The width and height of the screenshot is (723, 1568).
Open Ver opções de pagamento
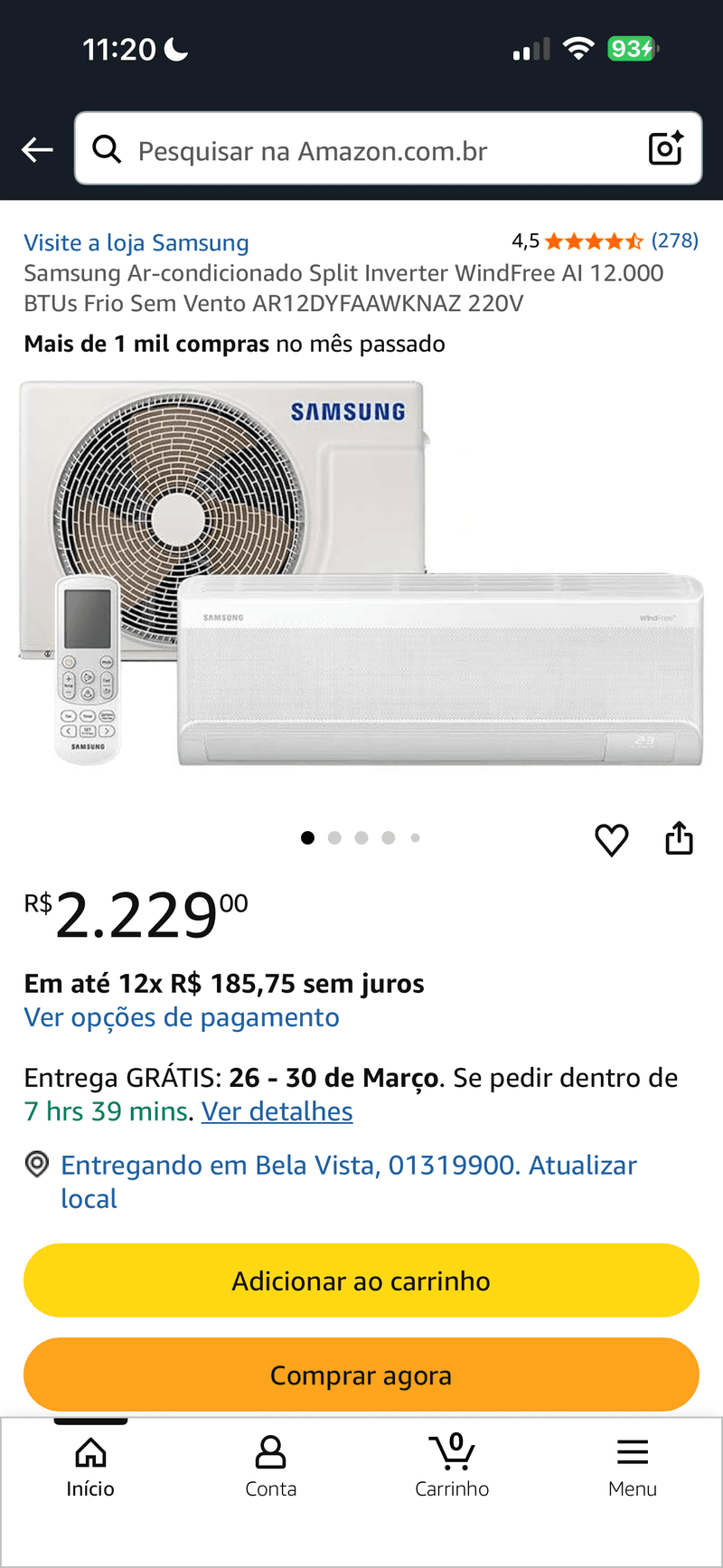click(x=182, y=1018)
